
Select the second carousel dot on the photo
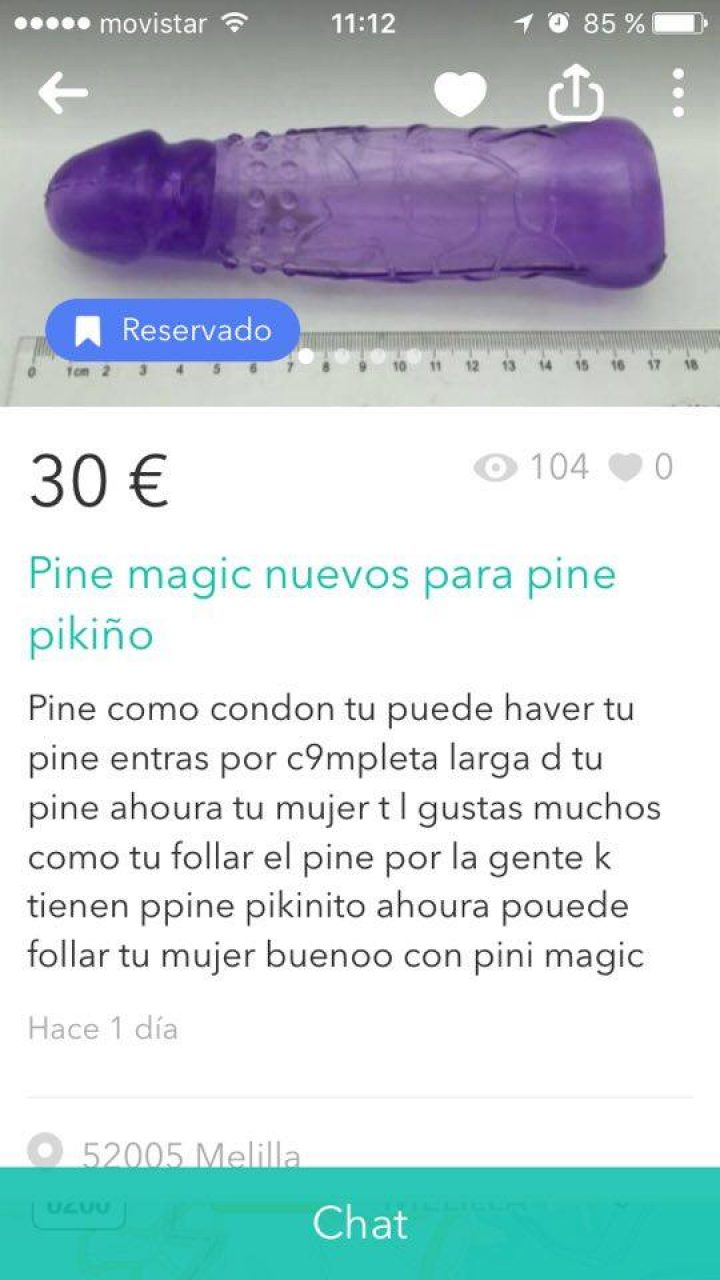342,355
